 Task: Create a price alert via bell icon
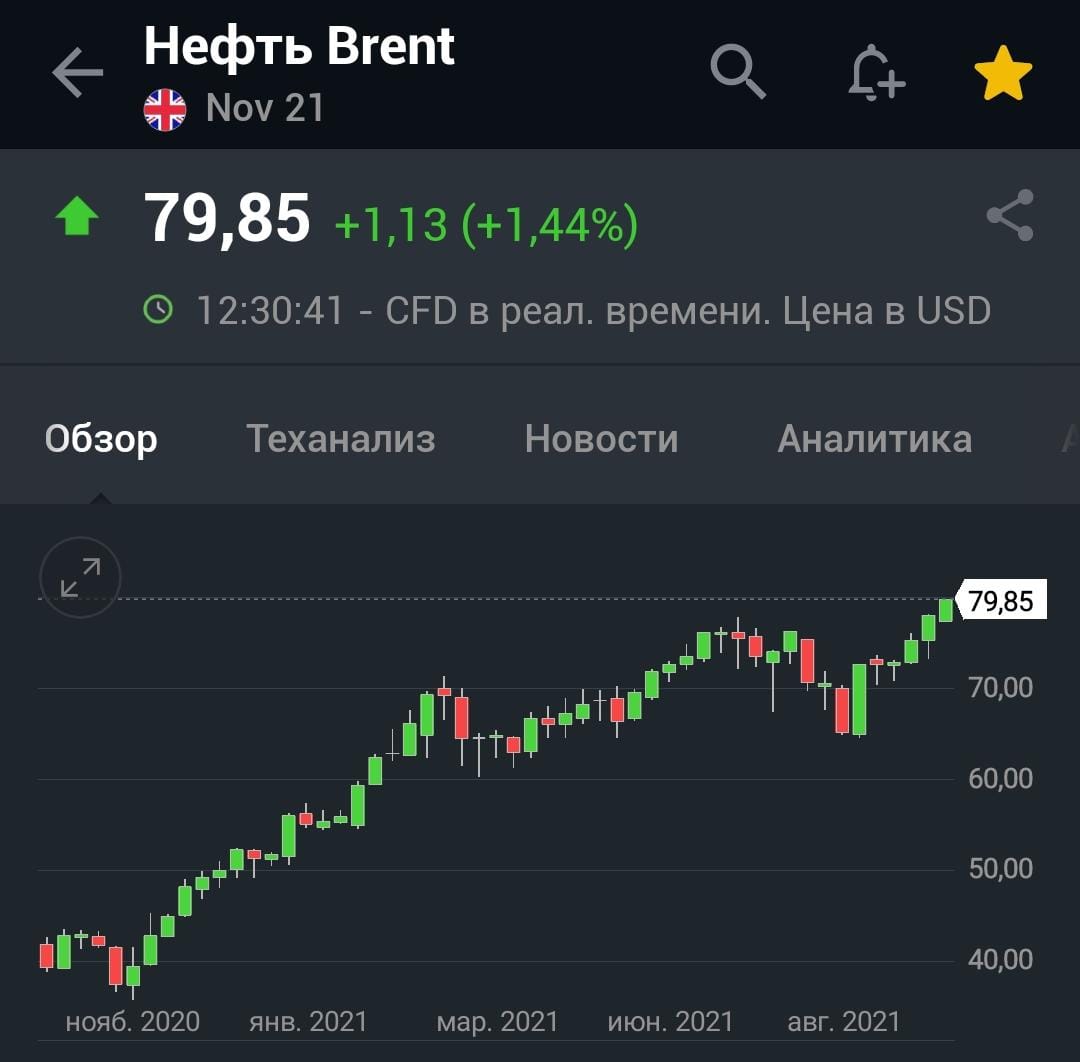coord(875,73)
